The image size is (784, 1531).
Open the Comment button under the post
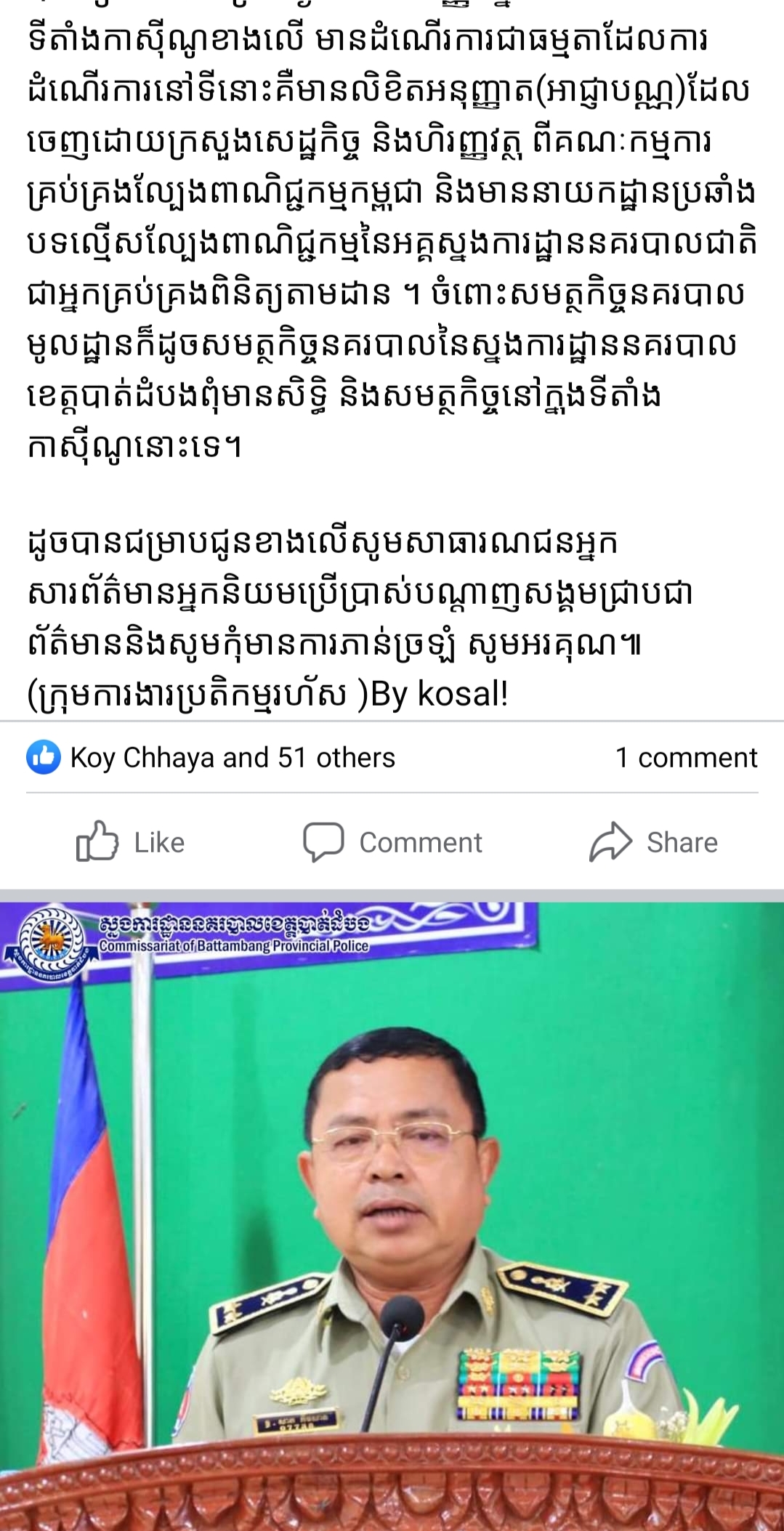point(392,842)
